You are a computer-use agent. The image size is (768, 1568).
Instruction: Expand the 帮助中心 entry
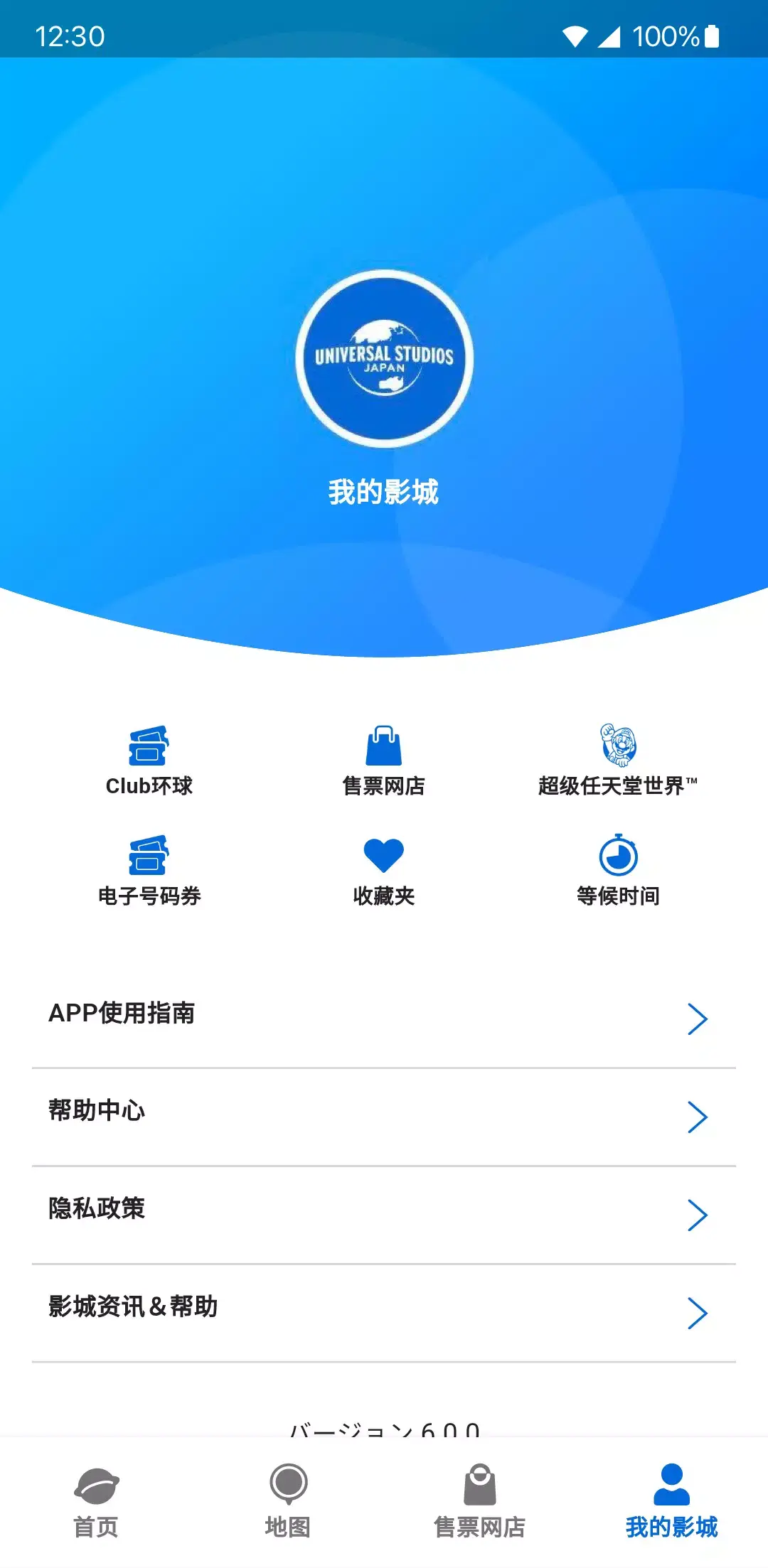(698, 1117)
